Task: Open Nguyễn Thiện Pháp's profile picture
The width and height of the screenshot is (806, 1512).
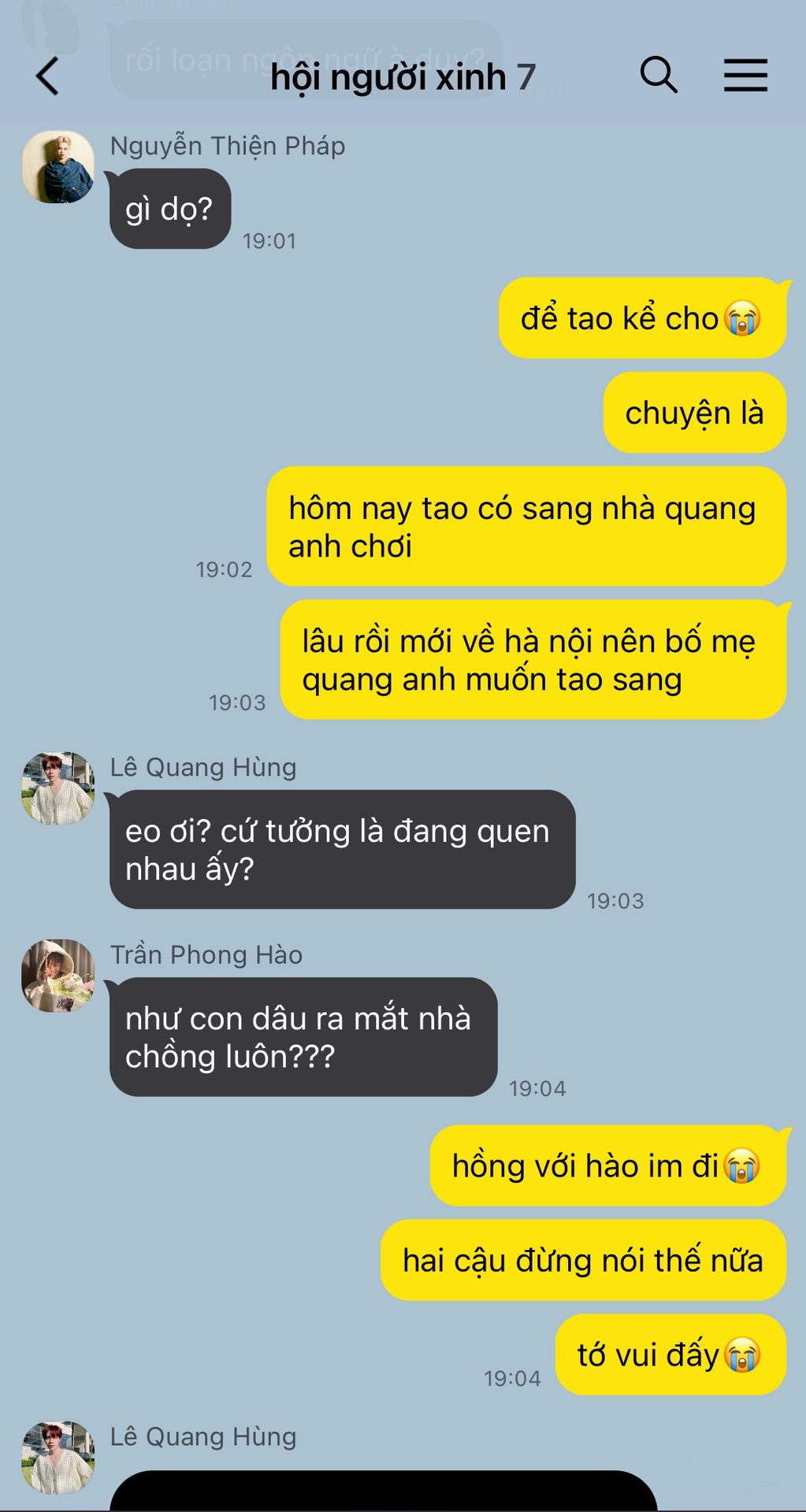Action: (58, 167)
